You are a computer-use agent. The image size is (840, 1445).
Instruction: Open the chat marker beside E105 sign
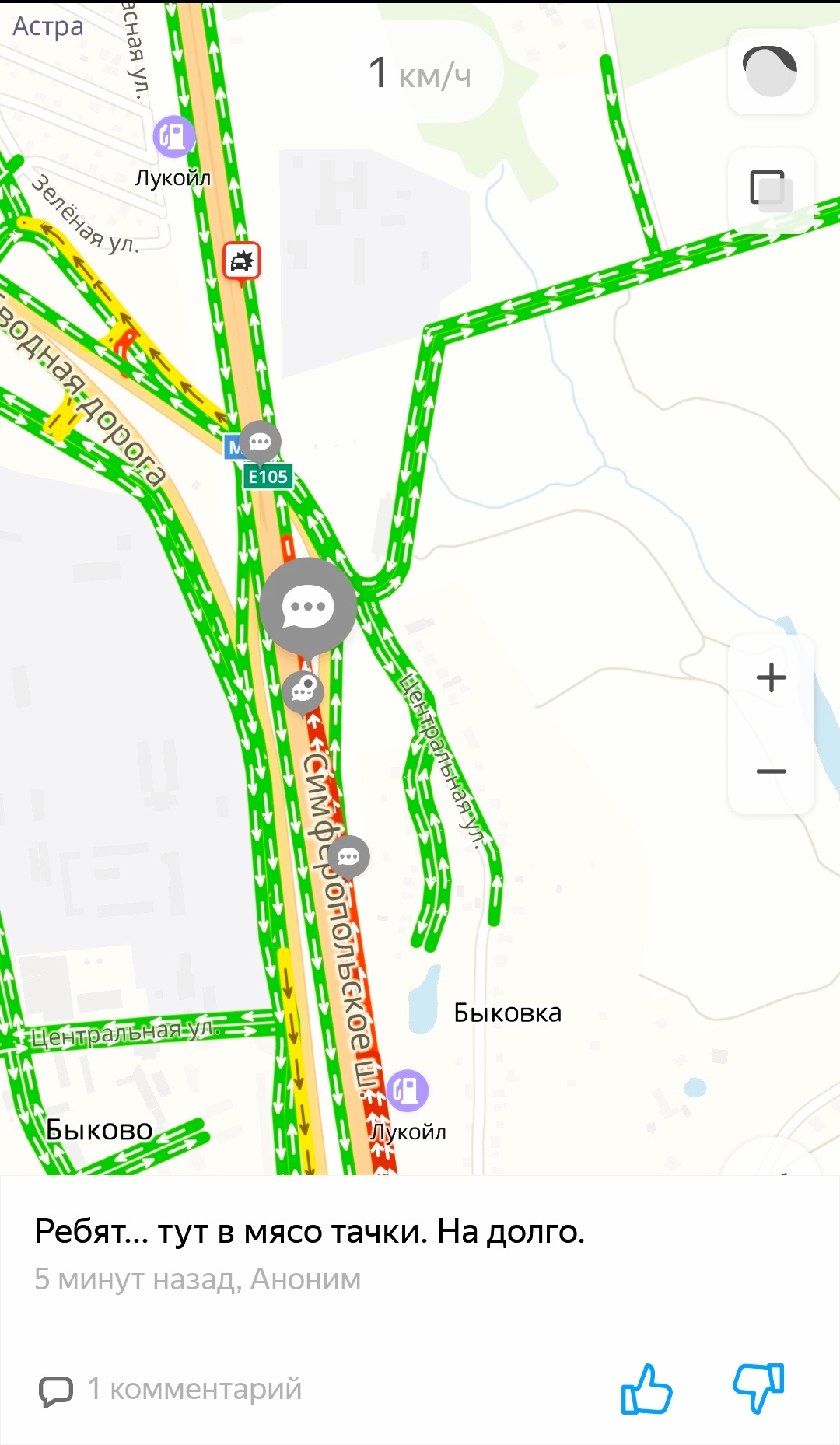tap(260, 442)
